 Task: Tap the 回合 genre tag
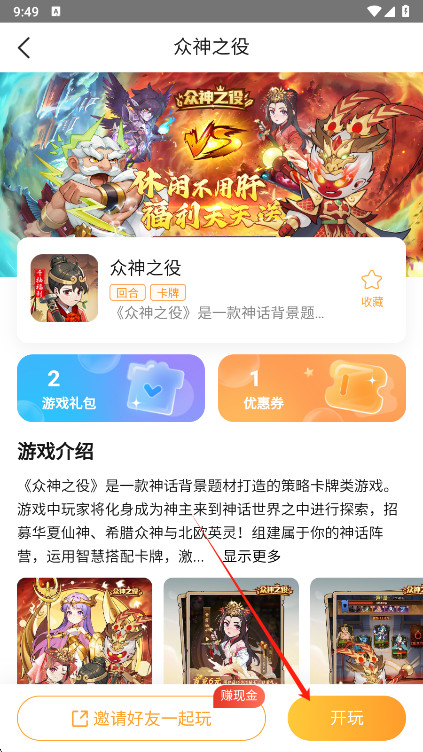click(x=128, y=292)
